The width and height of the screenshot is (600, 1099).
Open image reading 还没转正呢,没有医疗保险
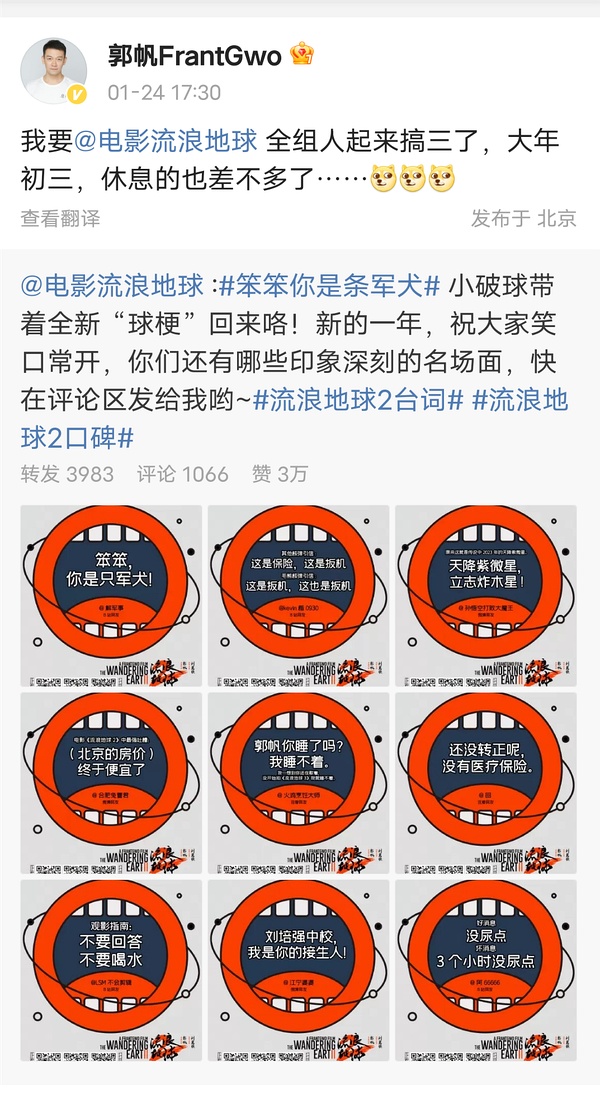coord(485,783)
